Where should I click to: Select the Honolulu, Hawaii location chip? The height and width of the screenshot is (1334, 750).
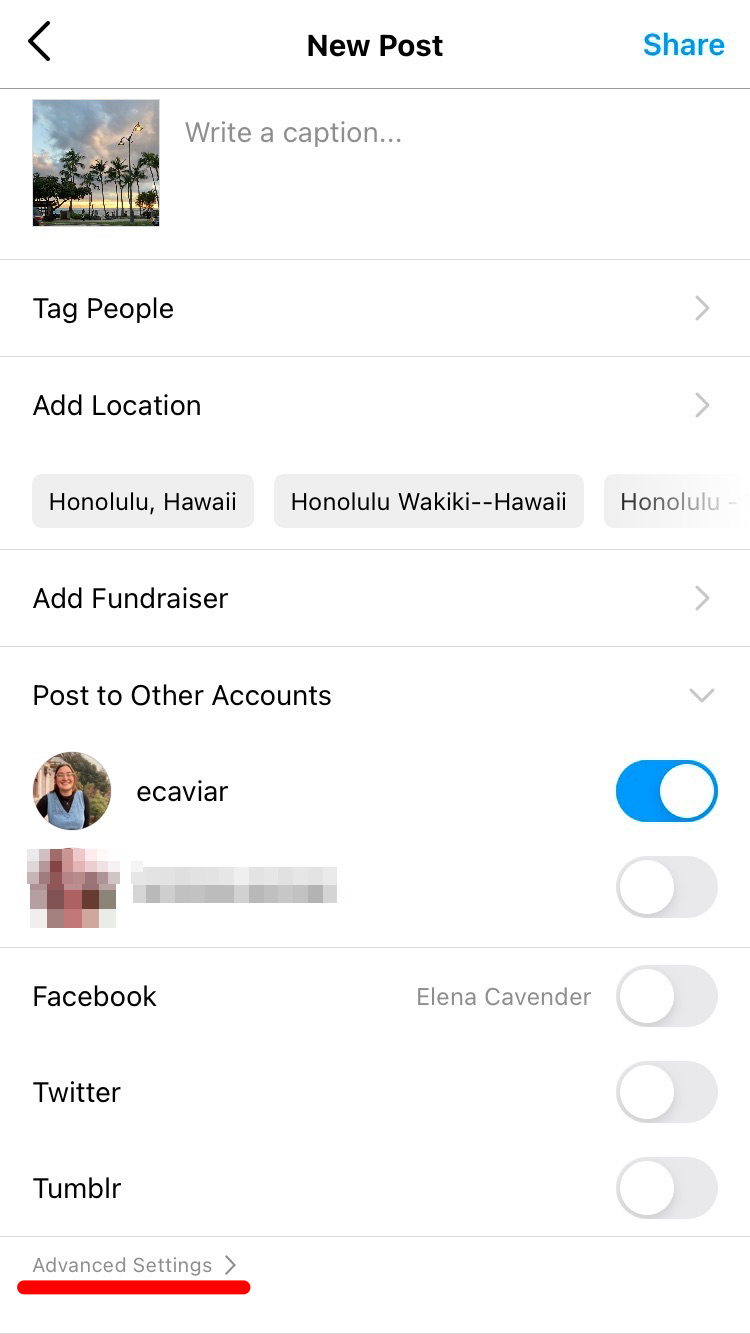pos(143,501)
